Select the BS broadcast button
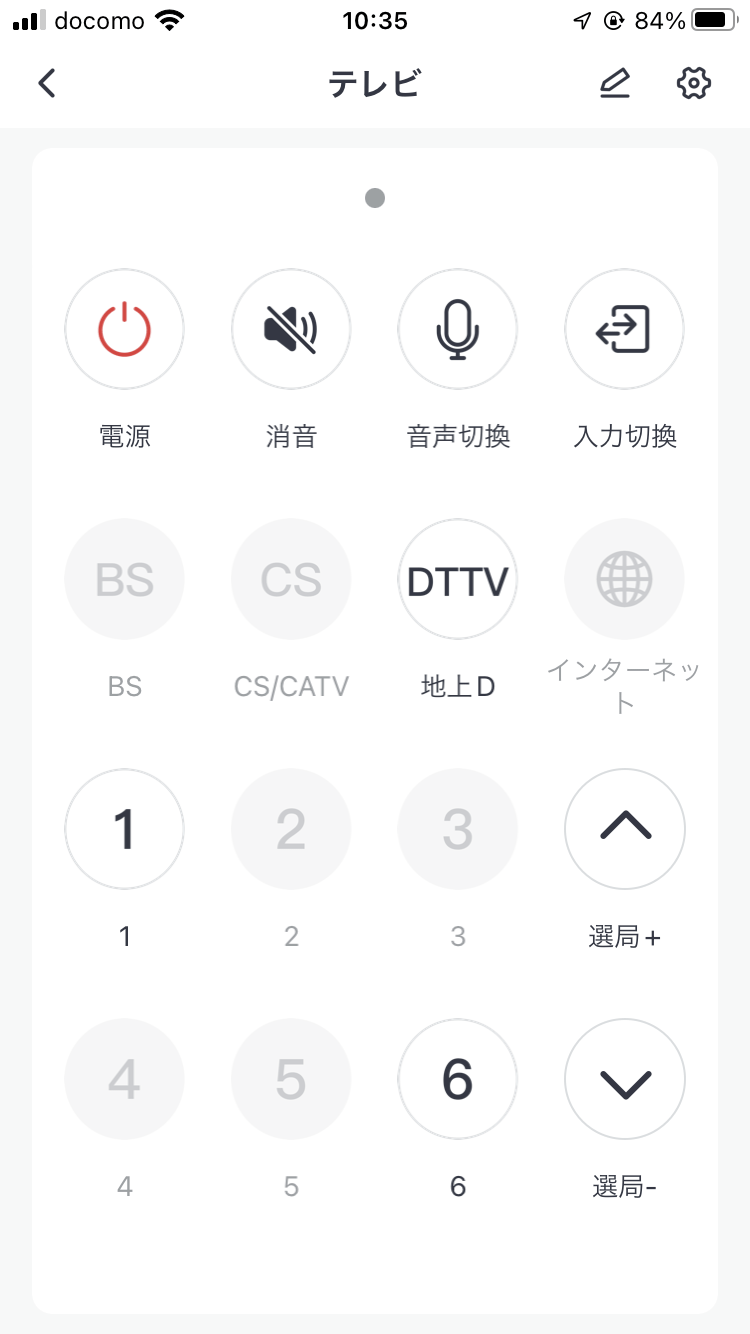This screenshot has height=1334, width=750. [125, 579]
